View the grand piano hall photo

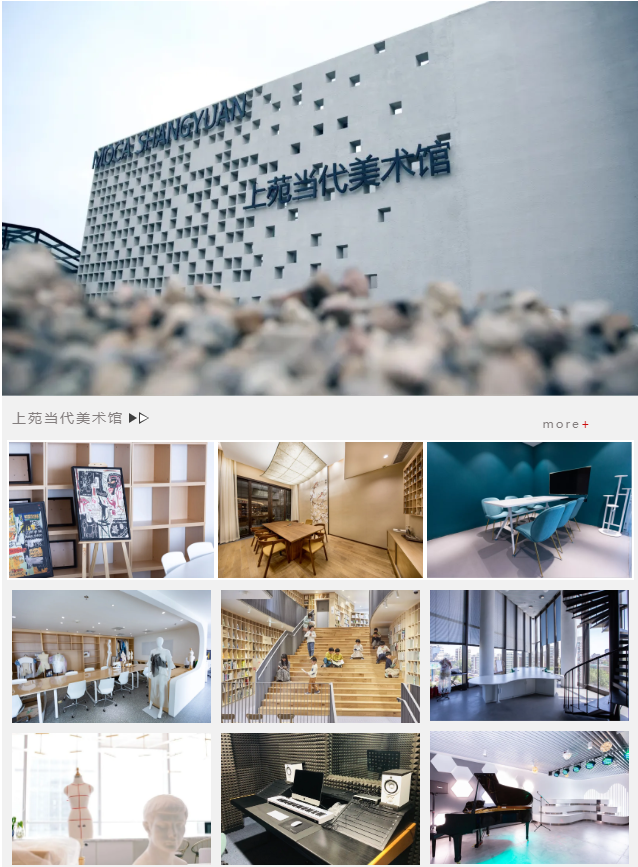[x=529, y=799]
